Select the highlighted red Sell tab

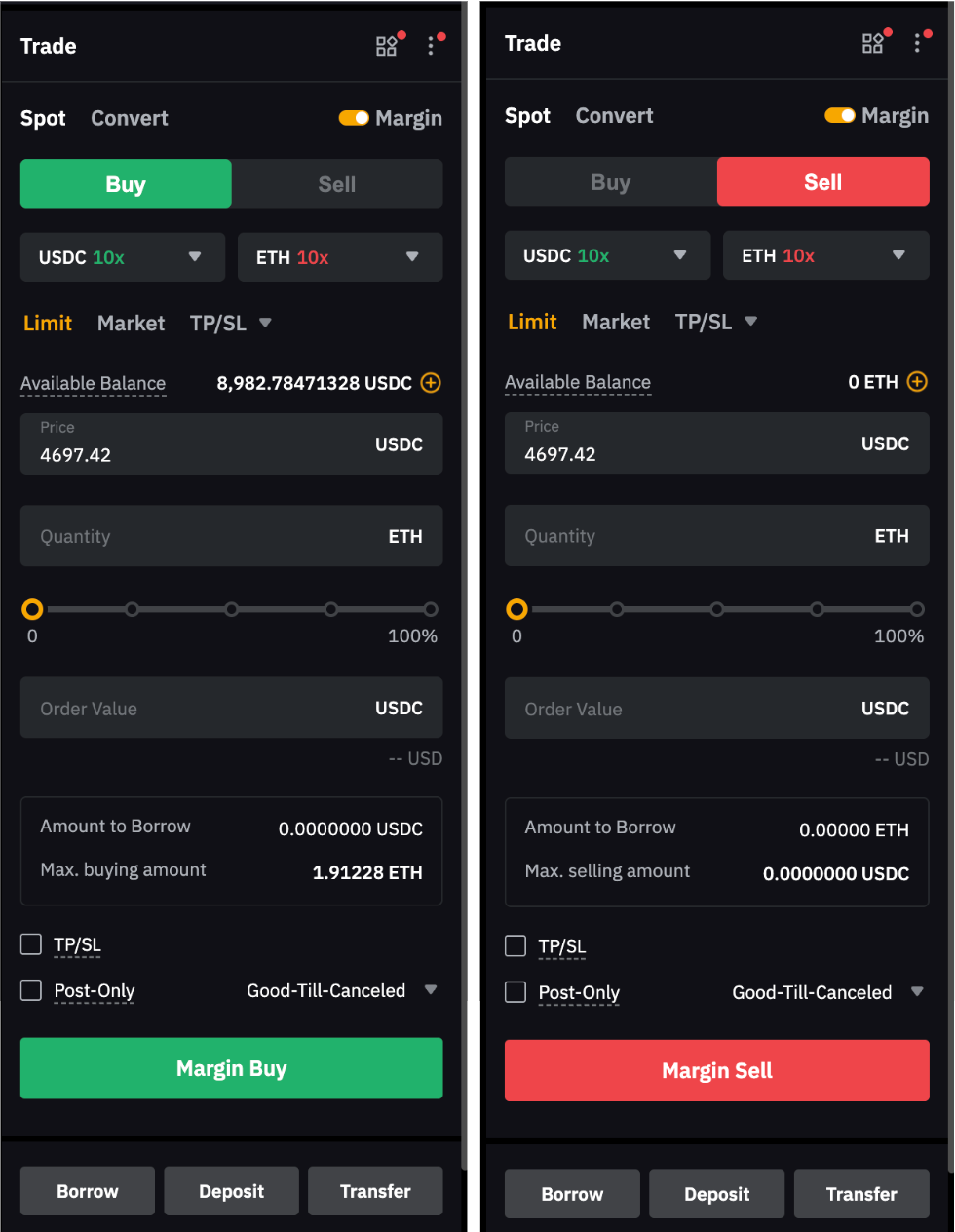822,182
